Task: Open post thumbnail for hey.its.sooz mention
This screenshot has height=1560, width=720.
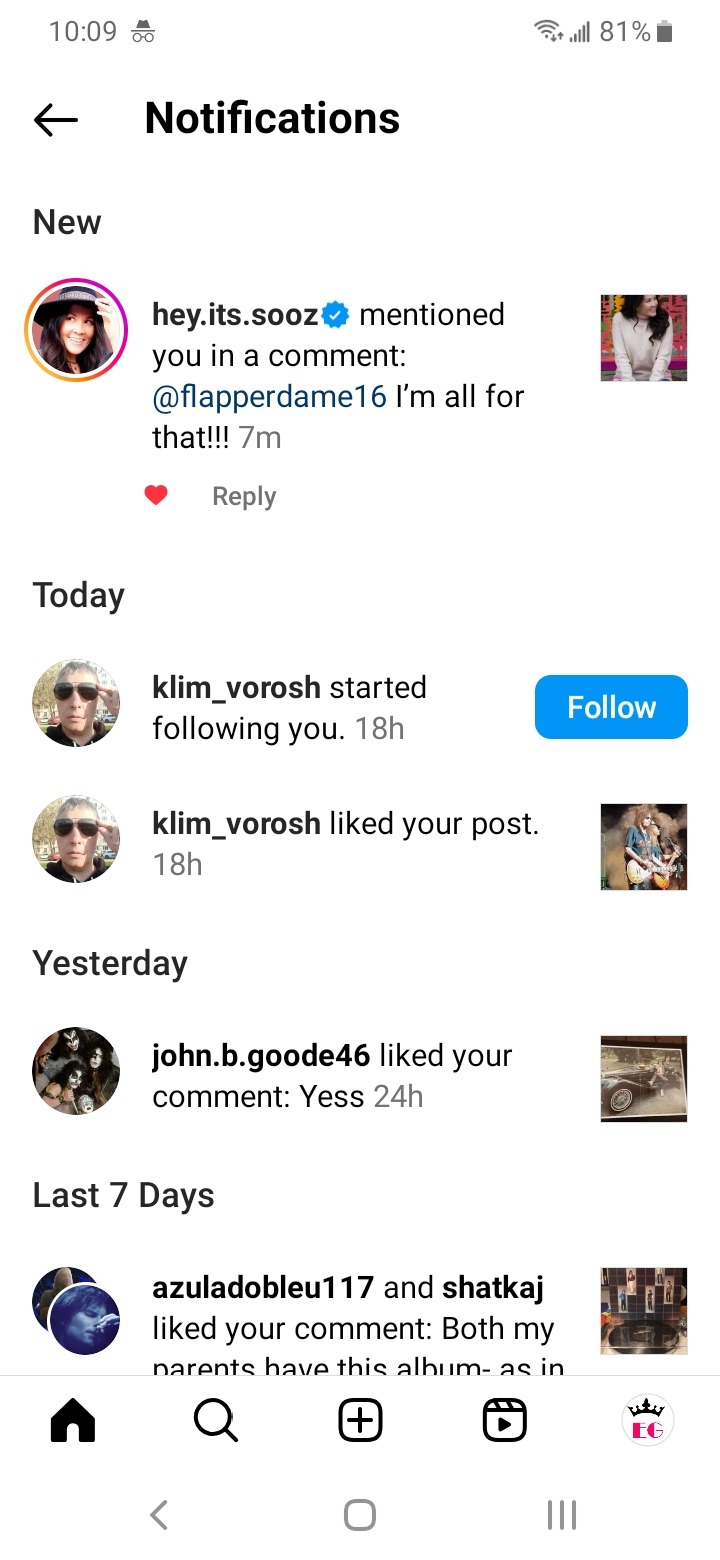Action: 643,338
